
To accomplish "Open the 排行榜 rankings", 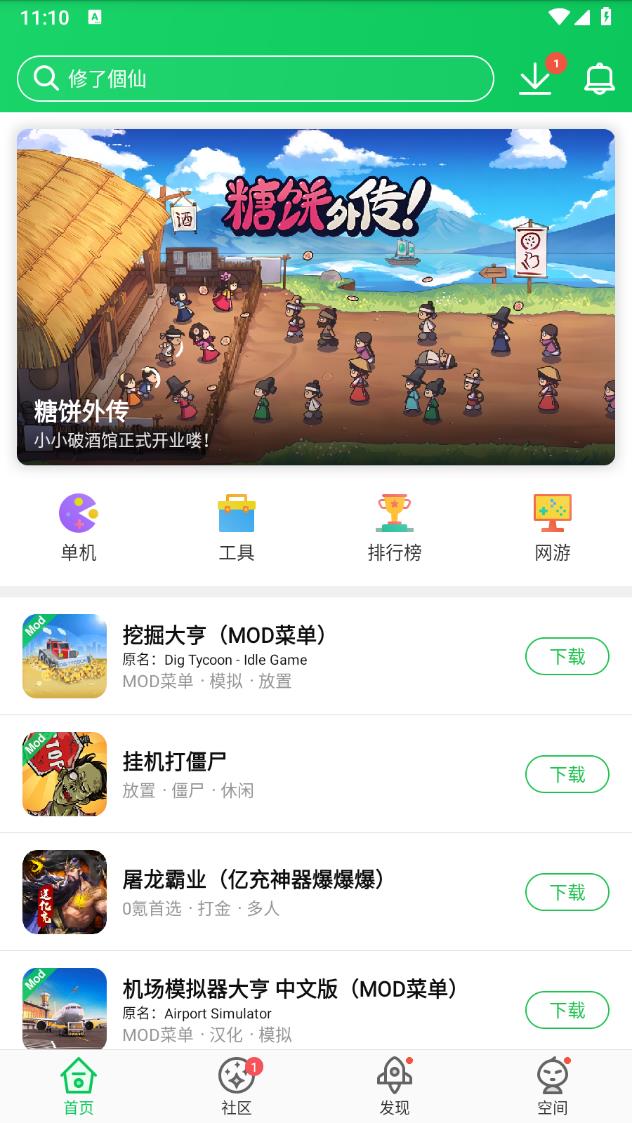I will pyautogui.click(x=394, y=527).
